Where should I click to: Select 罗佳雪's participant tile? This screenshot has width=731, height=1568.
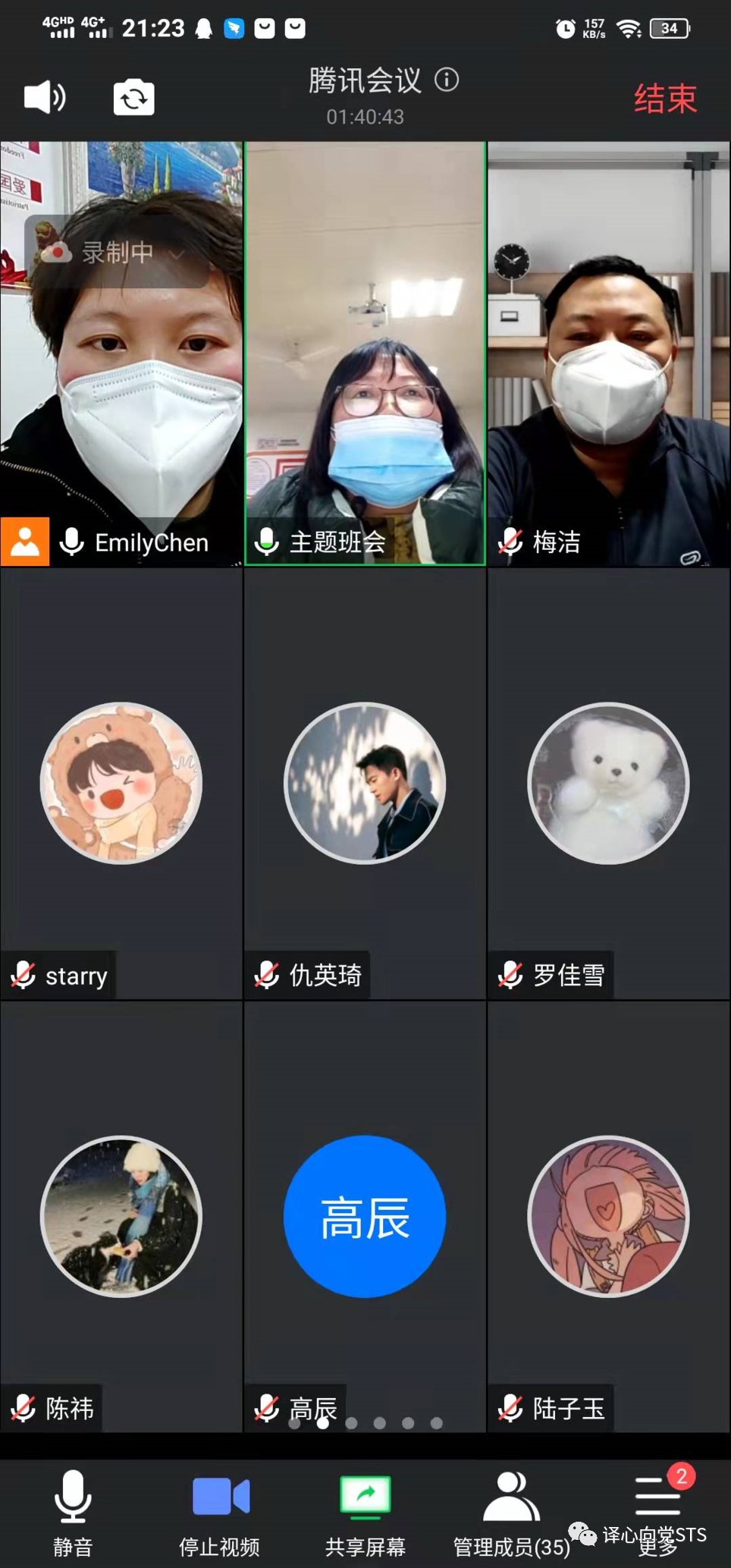(x=608, y=783)
